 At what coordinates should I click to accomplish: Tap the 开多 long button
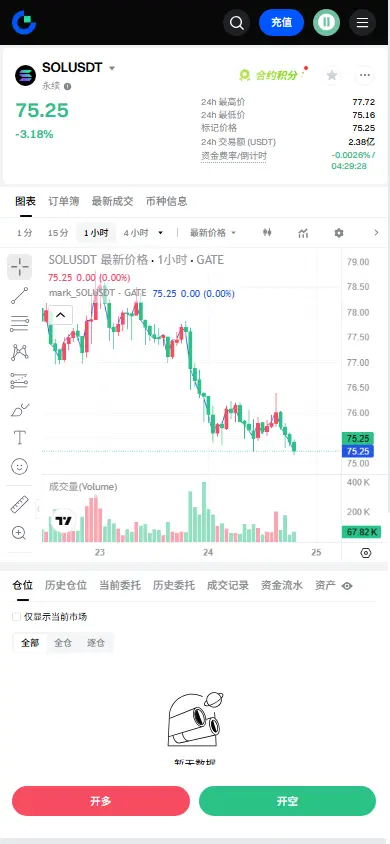(x=101, y=801)
